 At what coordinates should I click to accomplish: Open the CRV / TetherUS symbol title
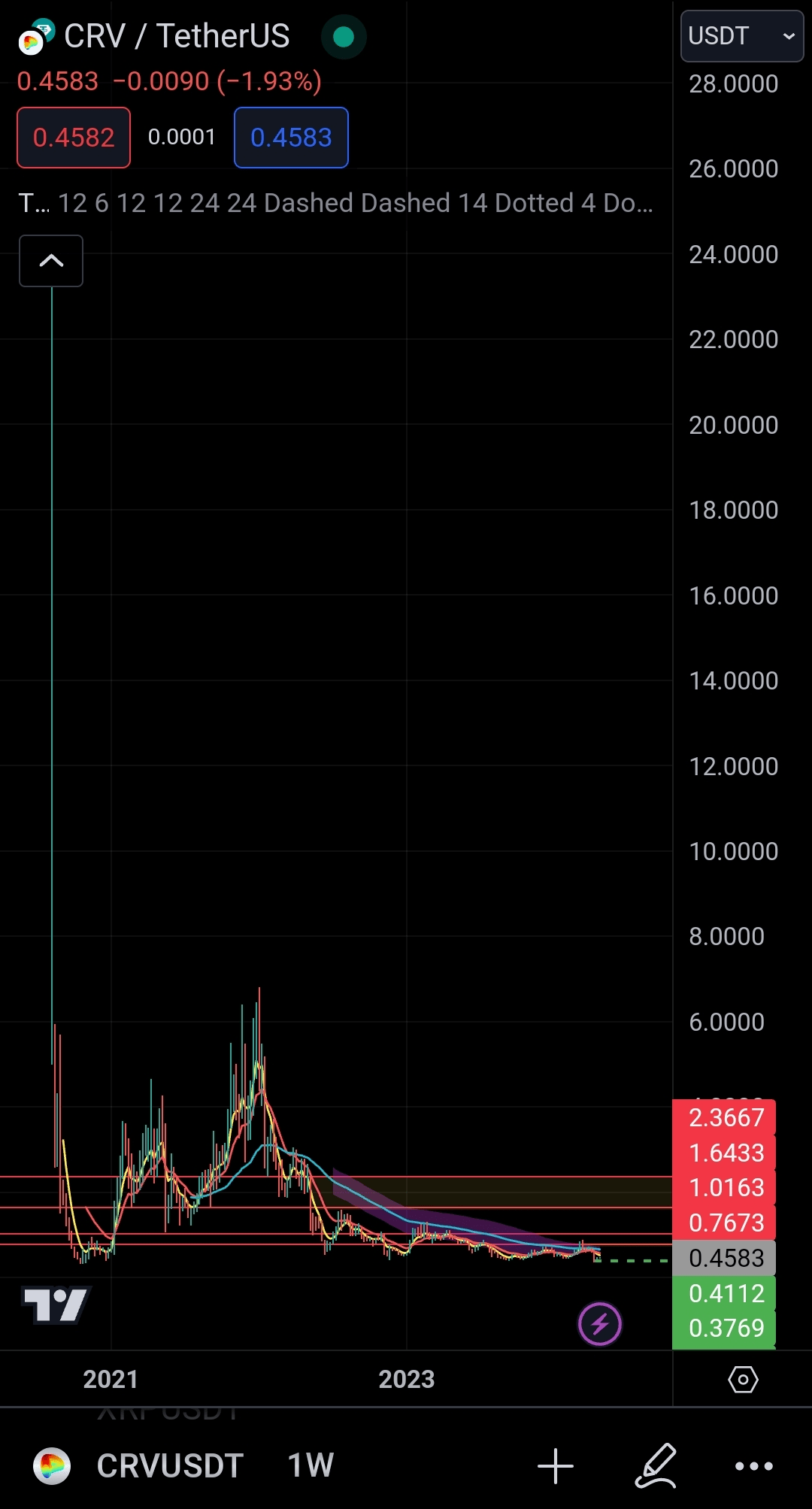176,36
